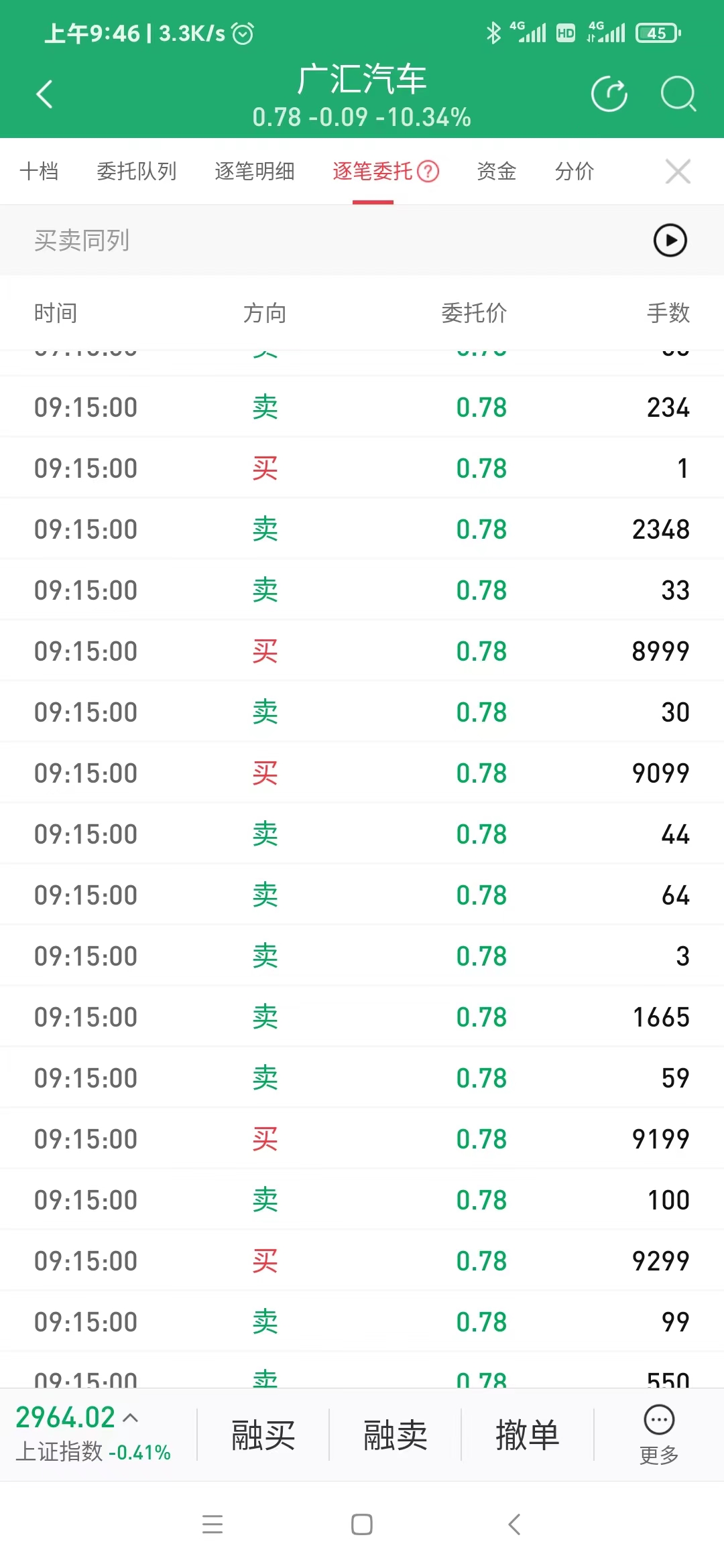Choose 融卖 to short sell
This screenshot has width=724, height=1568.
pyautogui.click(x=396, y=1435)
